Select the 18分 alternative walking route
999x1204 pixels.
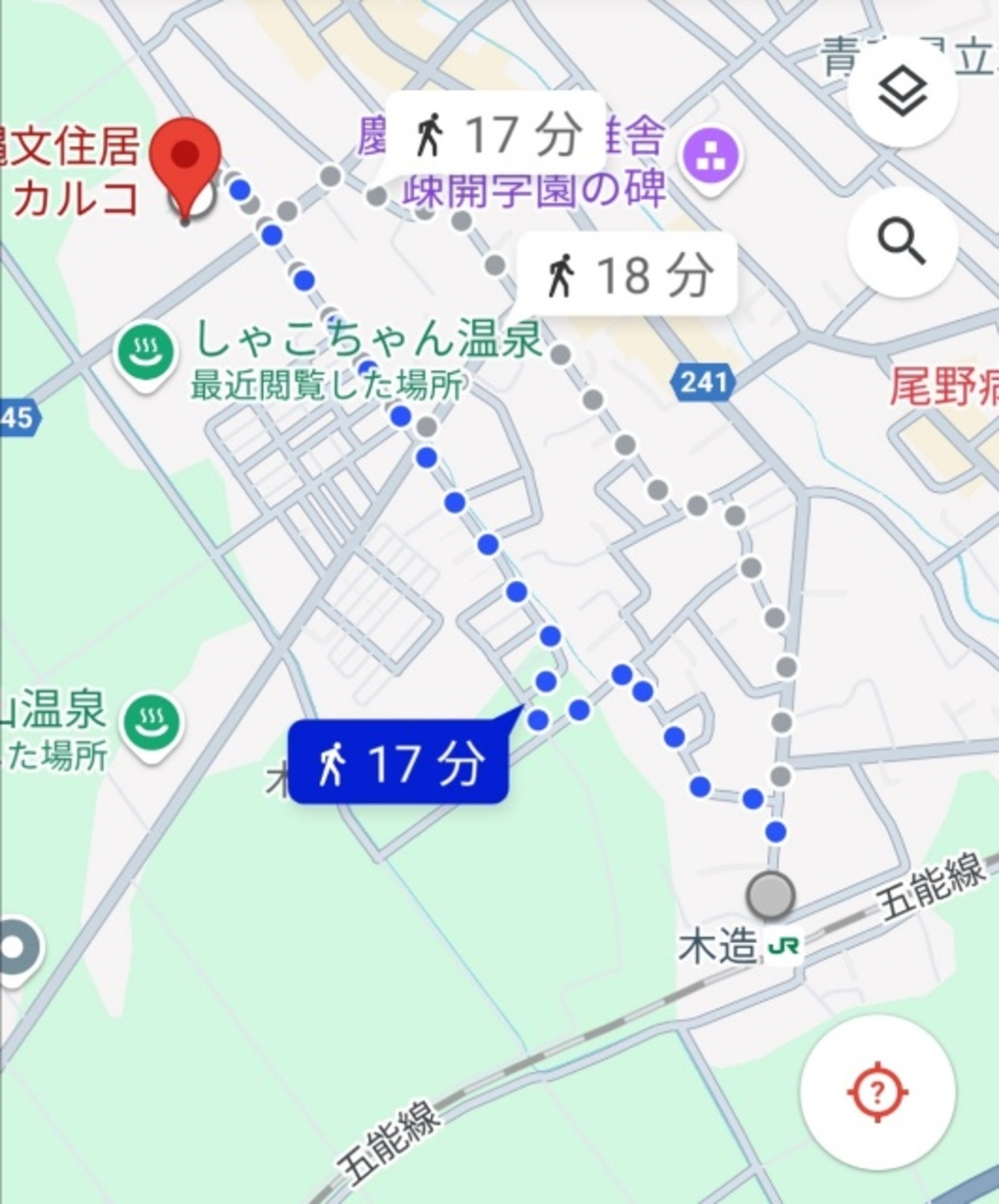click(629, 275)
